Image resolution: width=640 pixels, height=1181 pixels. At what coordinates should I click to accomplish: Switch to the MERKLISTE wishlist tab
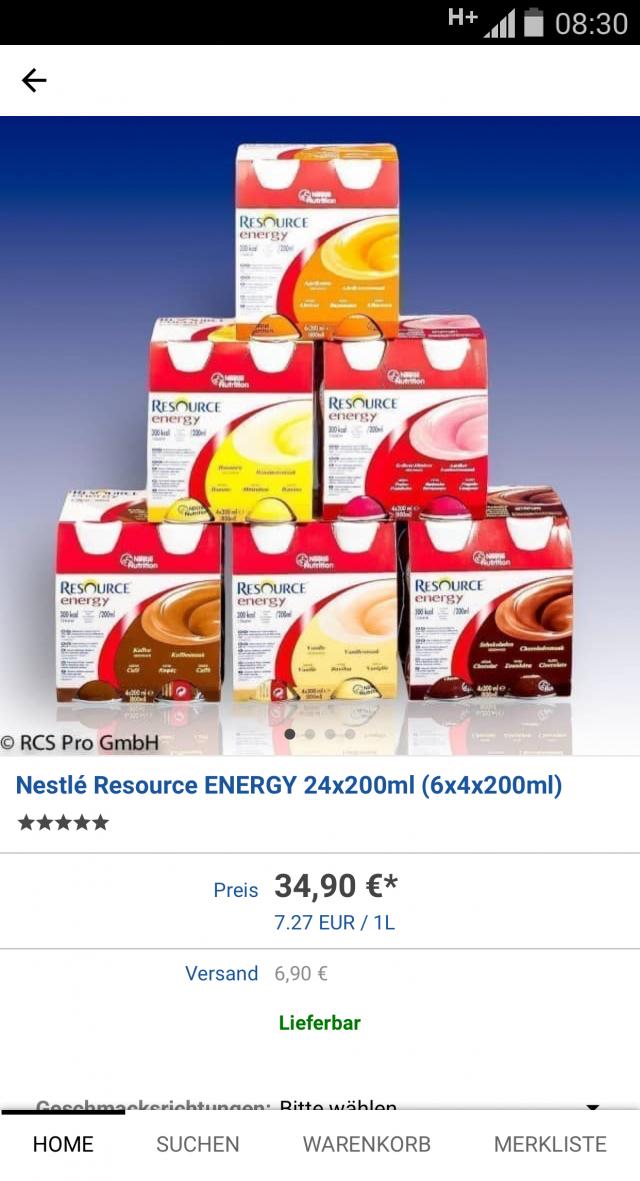click(x=550, y=1144)
